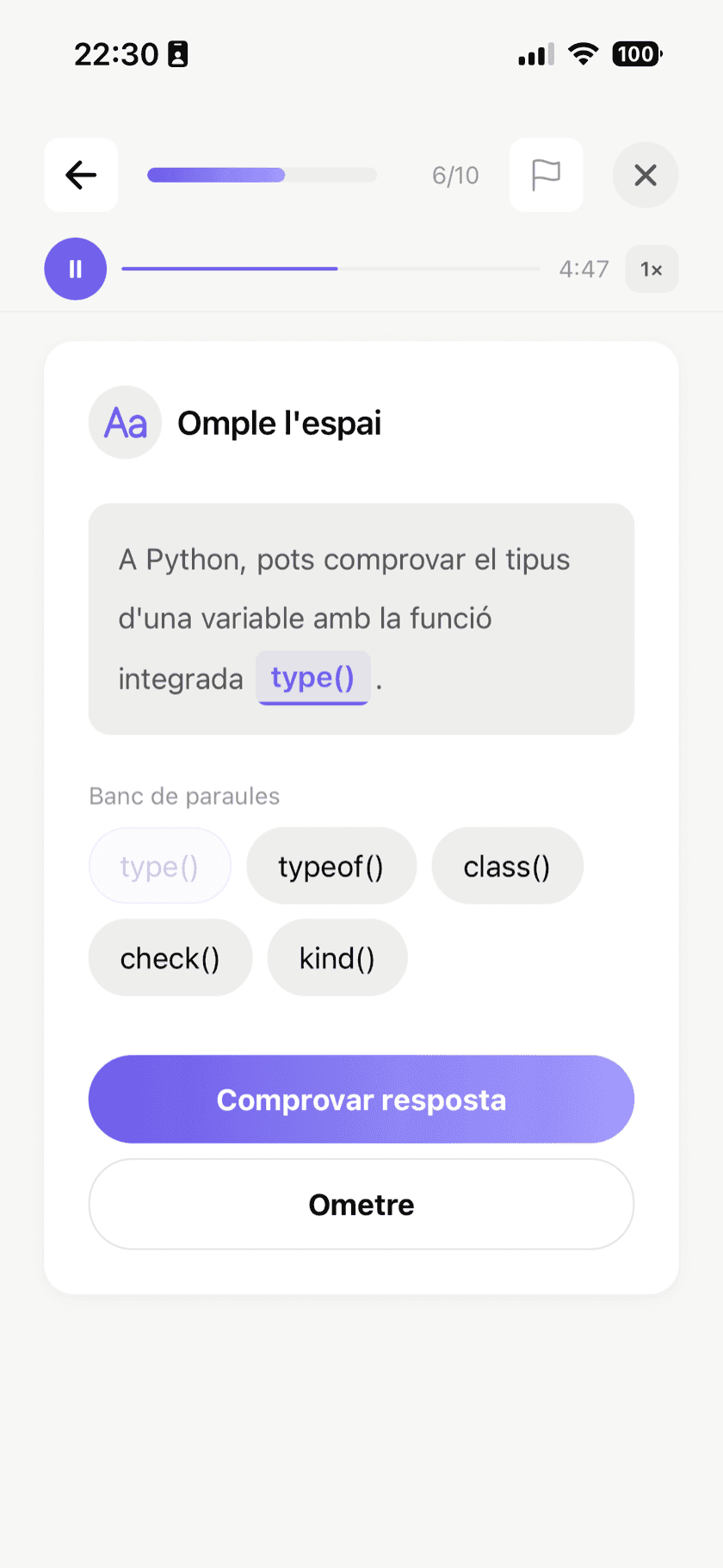Pause the audio playback
723x1568 pixels.
pyautogui.click(x=76, y=269)
